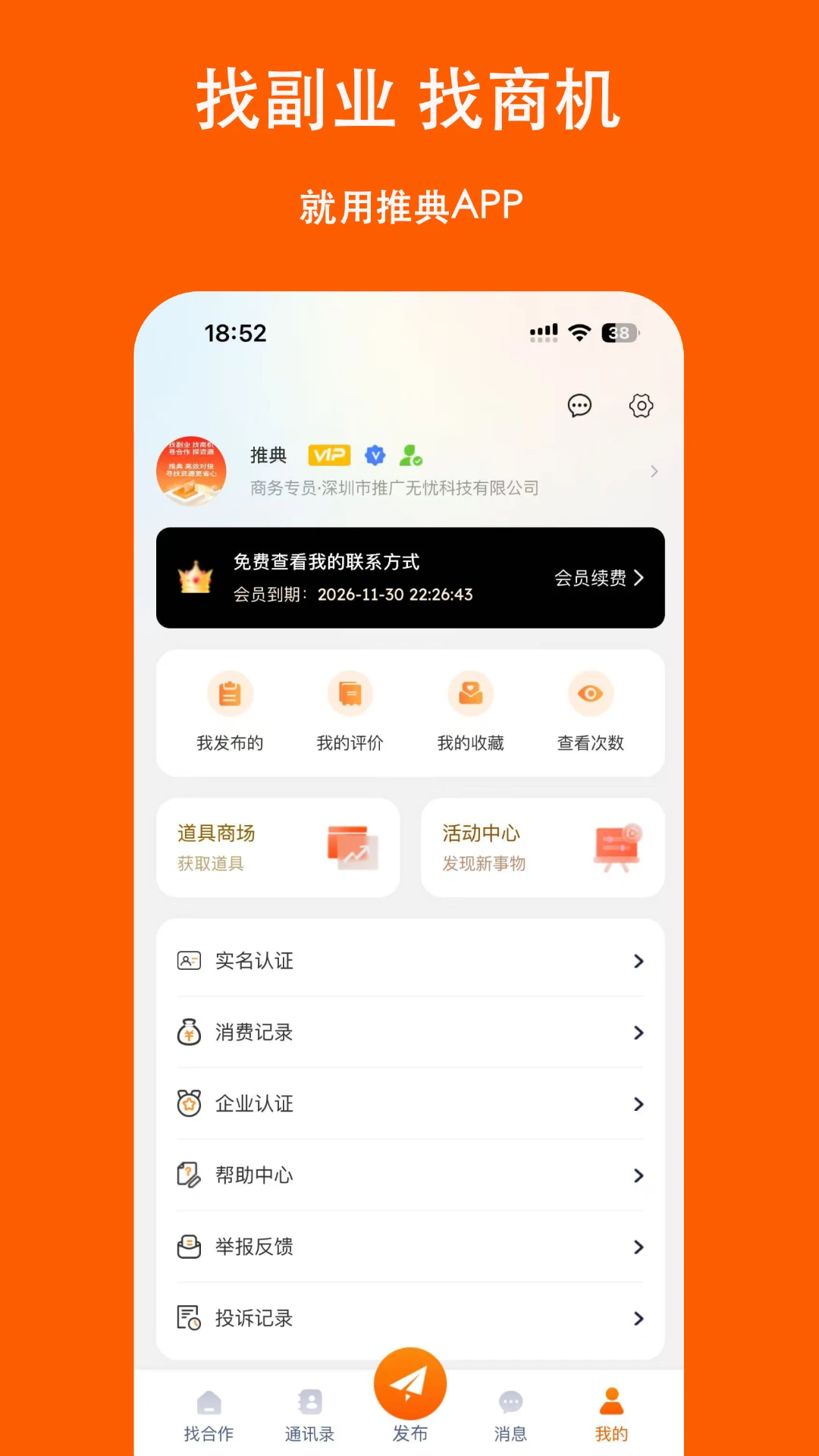Open the 我发布的 posts icon
This screenshot has width=819, height=1456.
[x=231, y=693]
